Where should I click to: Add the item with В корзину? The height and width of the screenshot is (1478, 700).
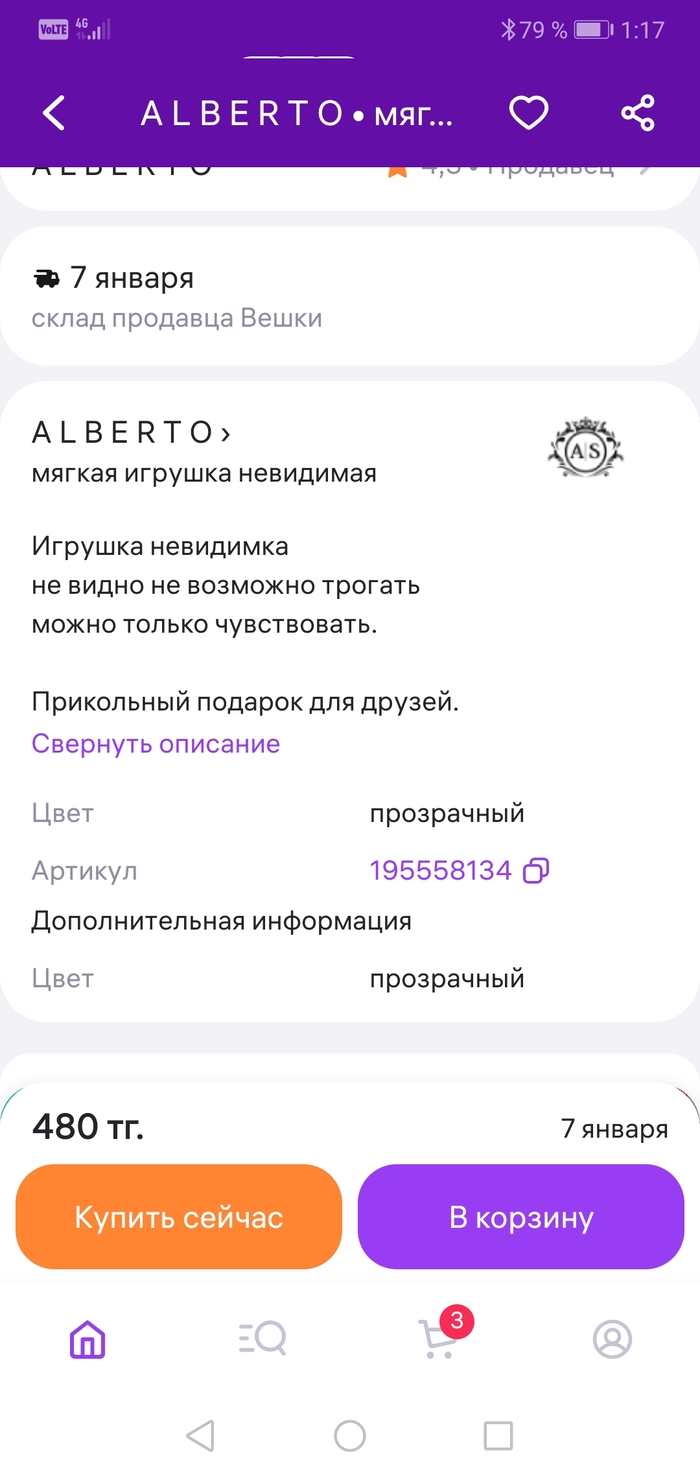pyautogui.click(x=521, y=1217)
